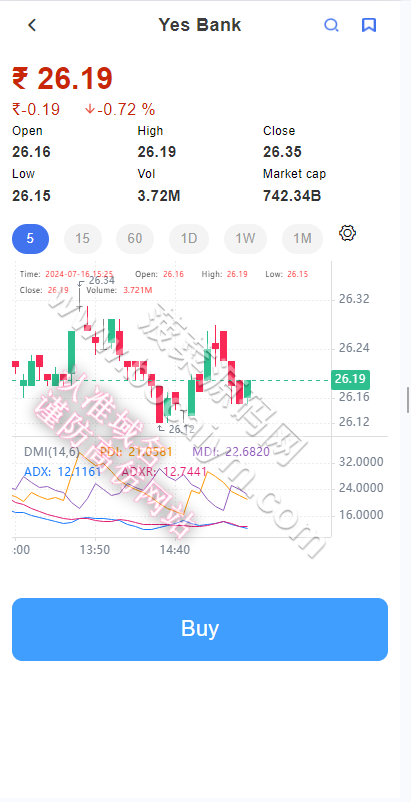The height and width of the screenshot is (802, 411).
Task: Switch to the 60 minute interval
Action: [135, 239]
